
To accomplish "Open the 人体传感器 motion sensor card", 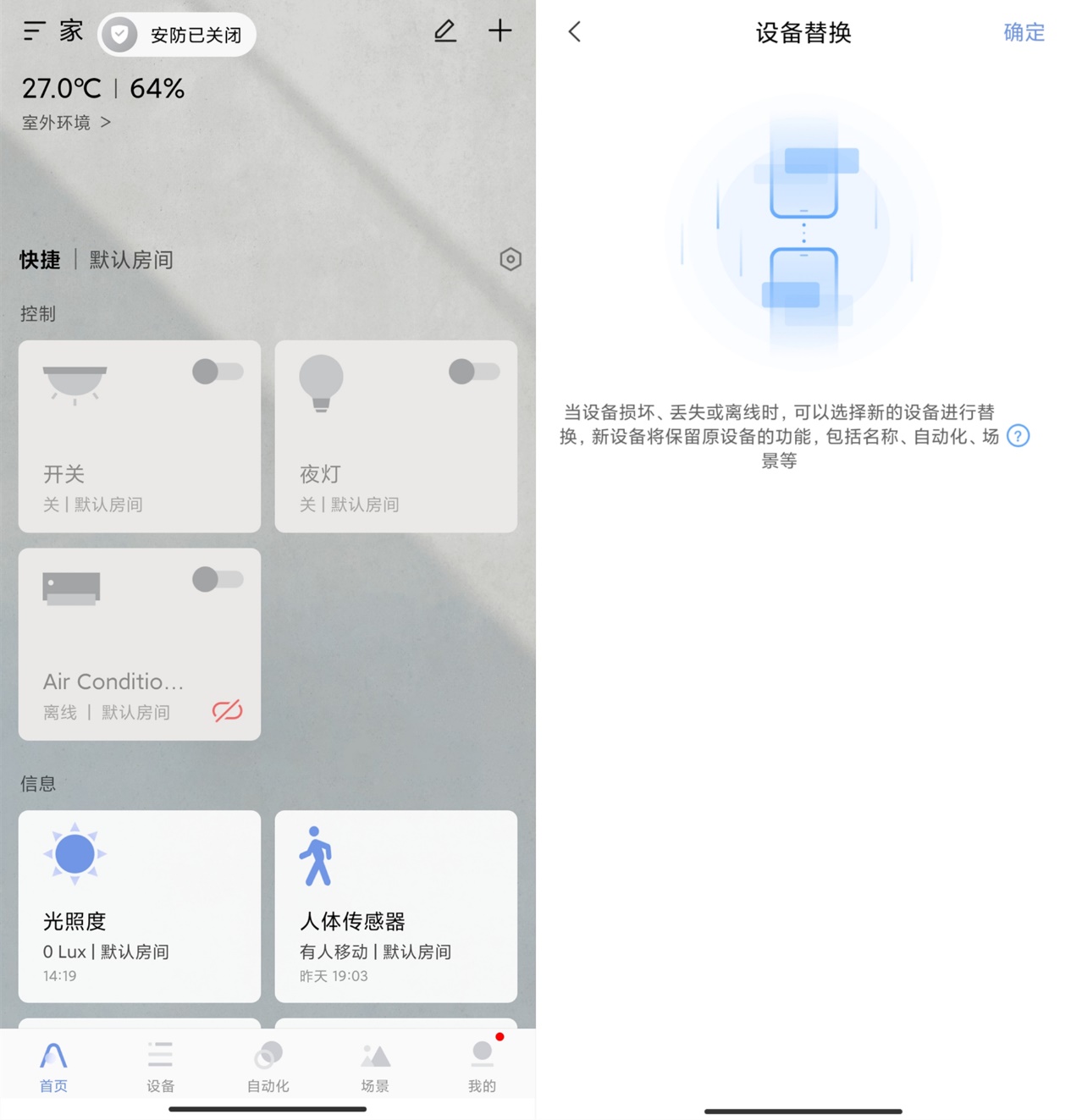I will (x=395, y=906).
